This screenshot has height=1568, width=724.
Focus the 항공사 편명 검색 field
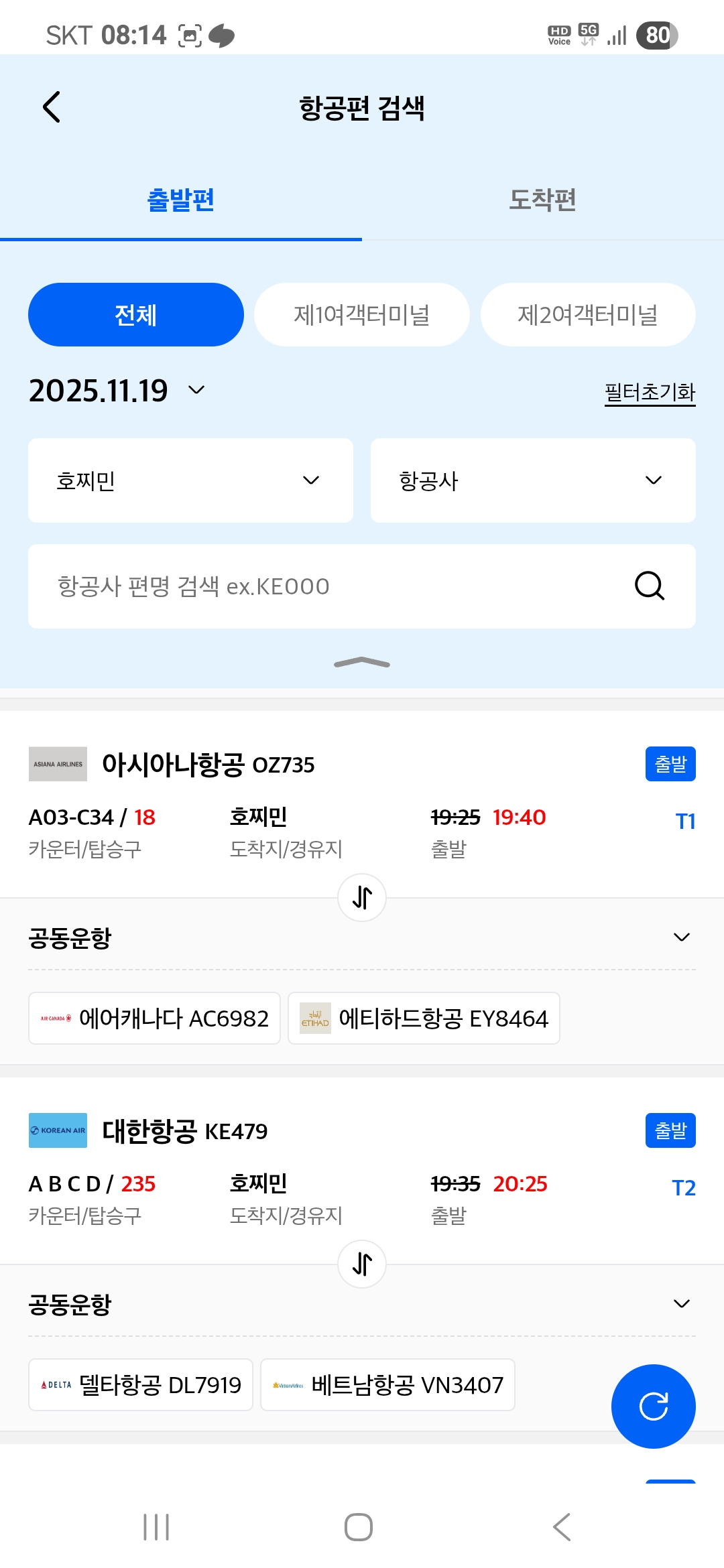coord(322,586)
